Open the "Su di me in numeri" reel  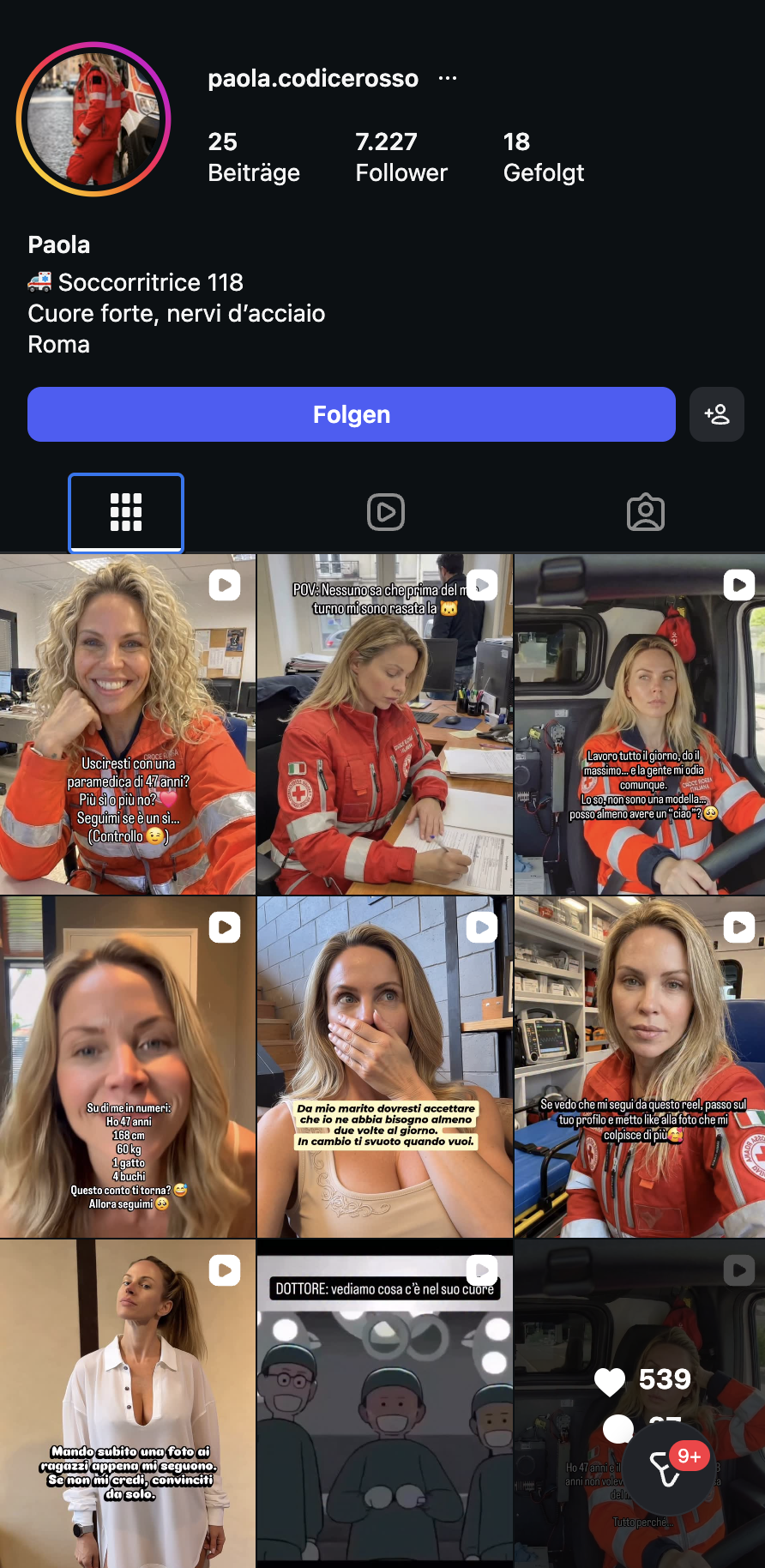[x=127, y=1067]
